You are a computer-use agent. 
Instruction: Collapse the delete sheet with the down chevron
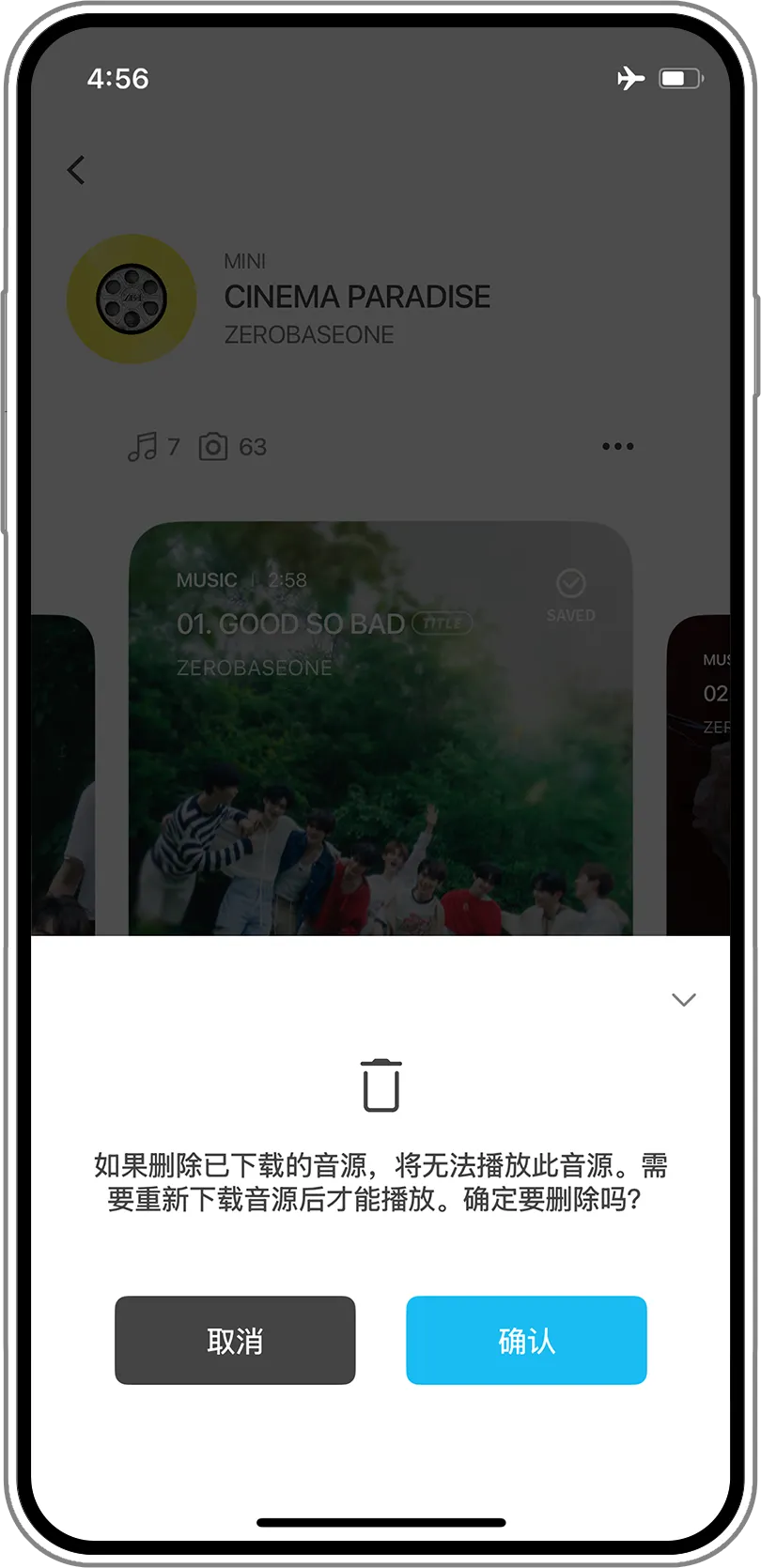point(684,999)
